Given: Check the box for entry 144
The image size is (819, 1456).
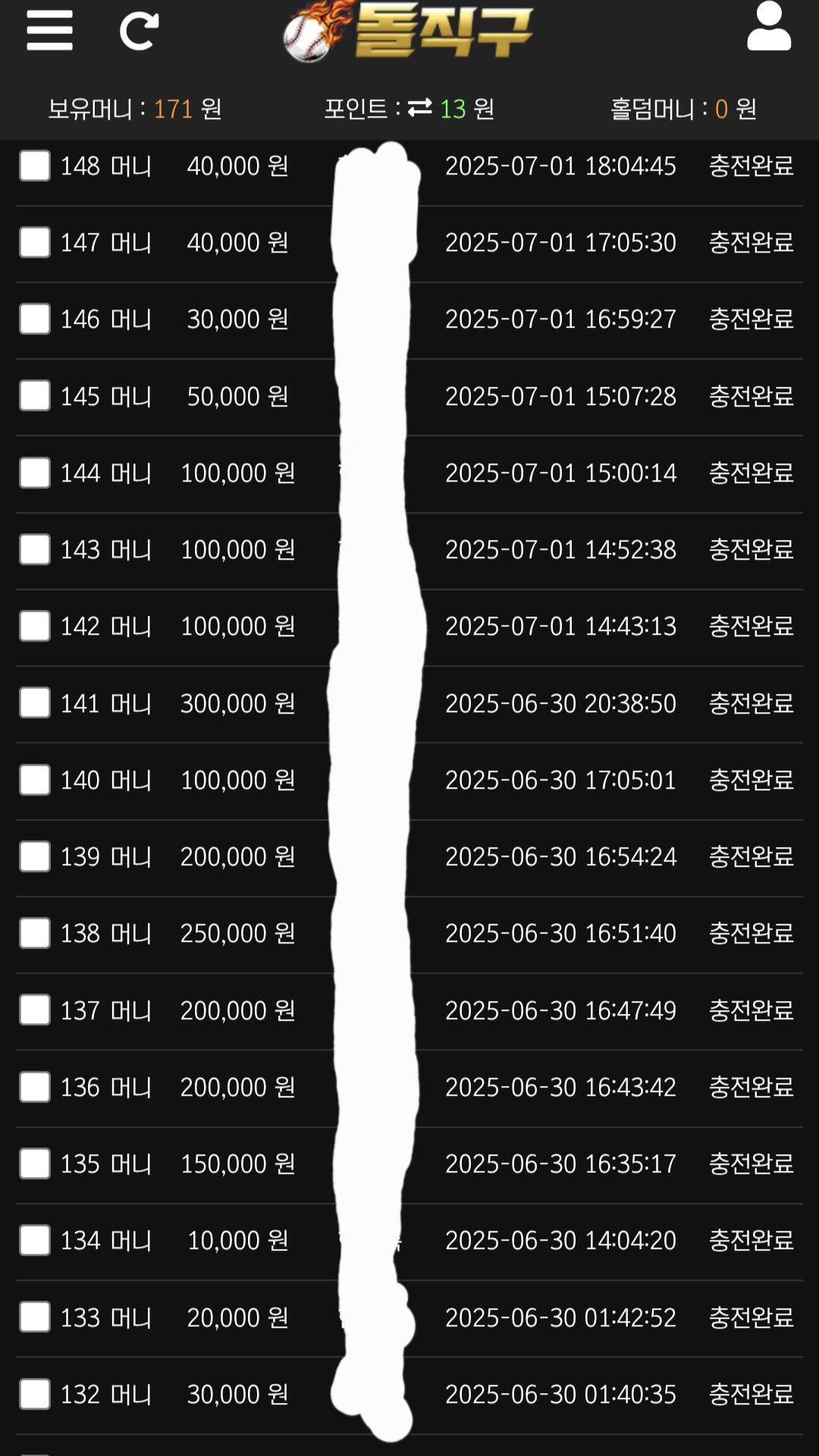Looking at the screenshot, I should point(35,472).
